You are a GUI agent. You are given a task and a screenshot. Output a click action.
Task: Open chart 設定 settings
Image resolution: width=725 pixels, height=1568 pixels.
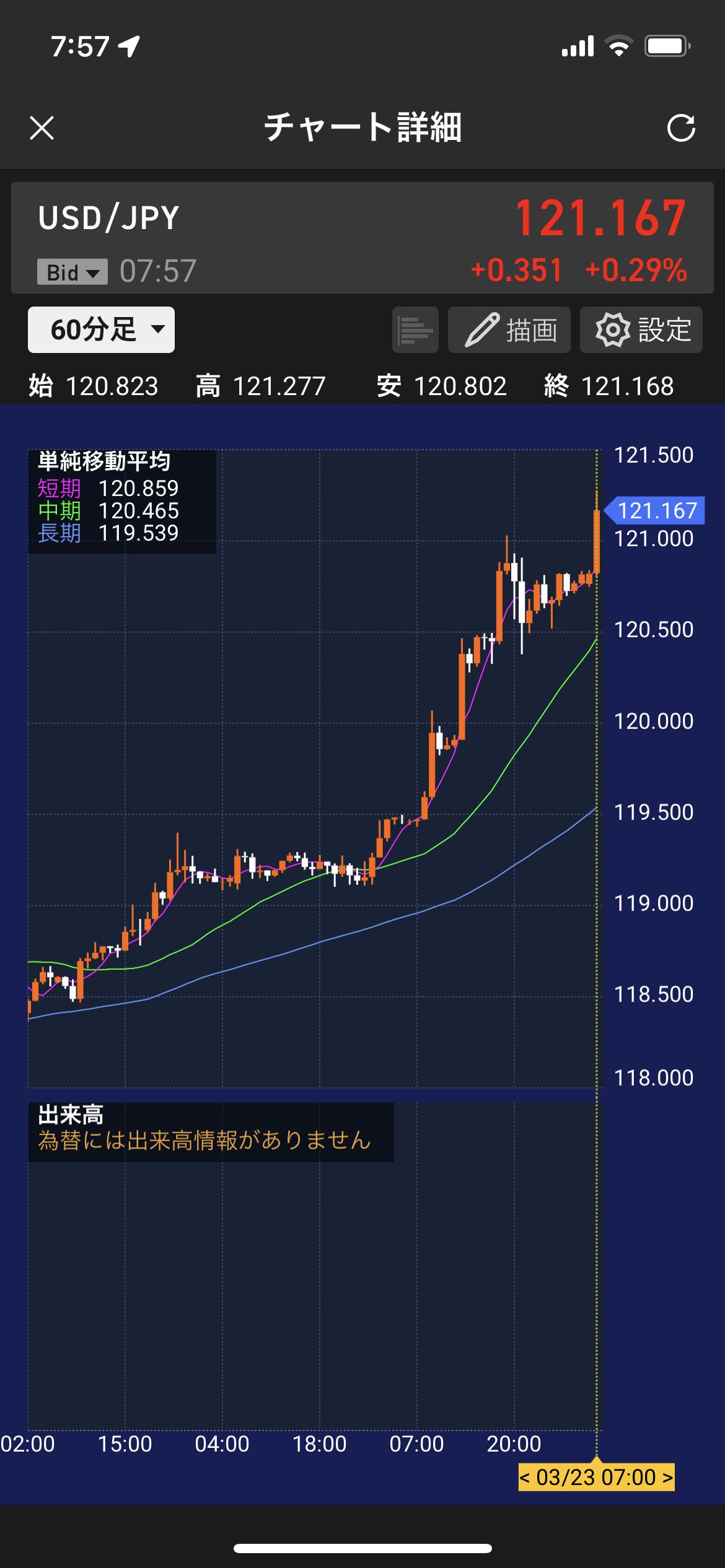click(x=641, y=330)
